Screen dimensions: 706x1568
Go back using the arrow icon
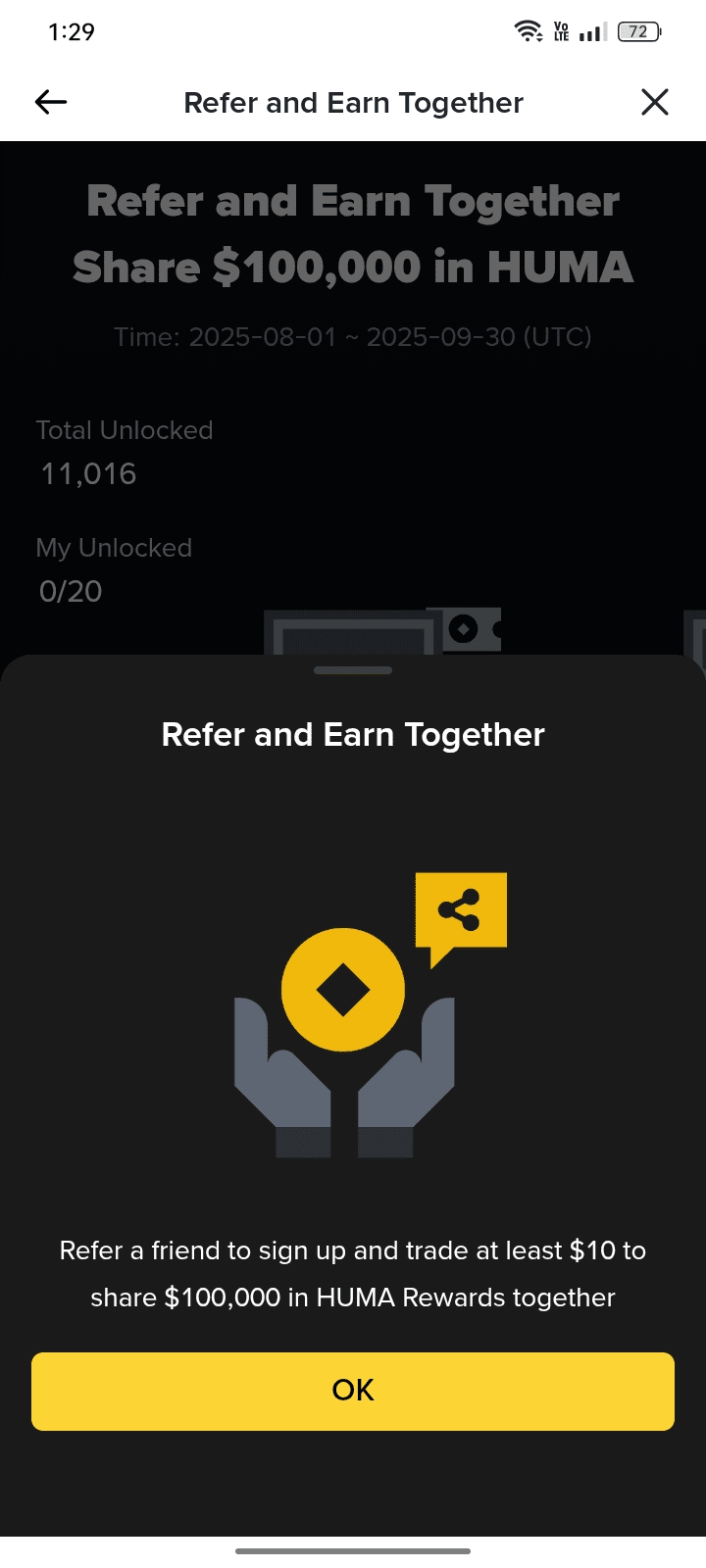51,102
